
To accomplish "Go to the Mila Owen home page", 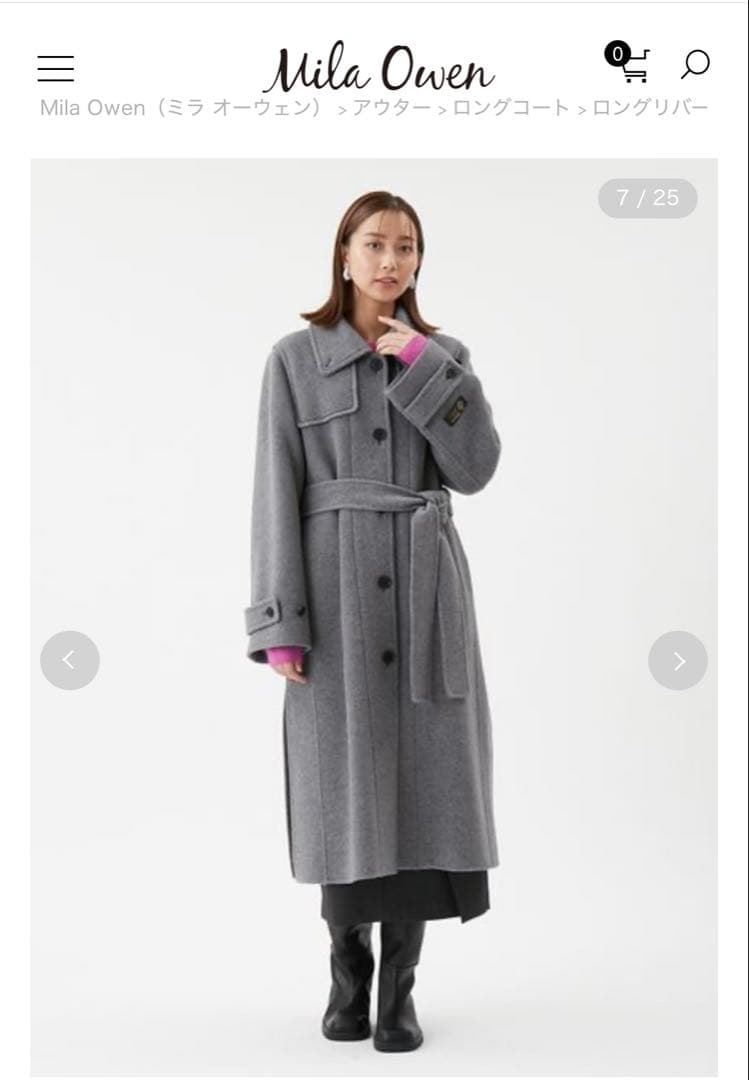I will [378, 68].
